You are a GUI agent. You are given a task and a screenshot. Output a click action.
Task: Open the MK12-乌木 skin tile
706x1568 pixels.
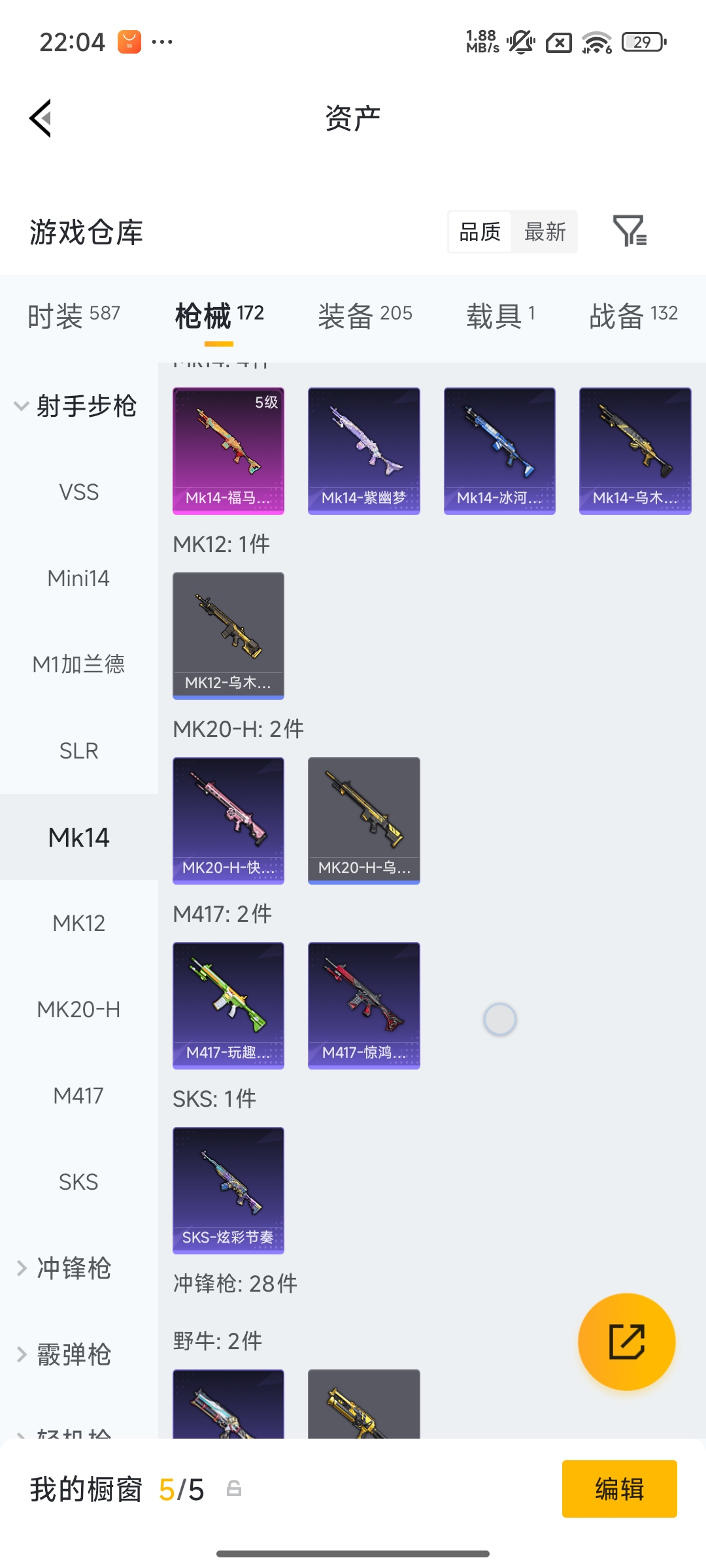[228, 636]
